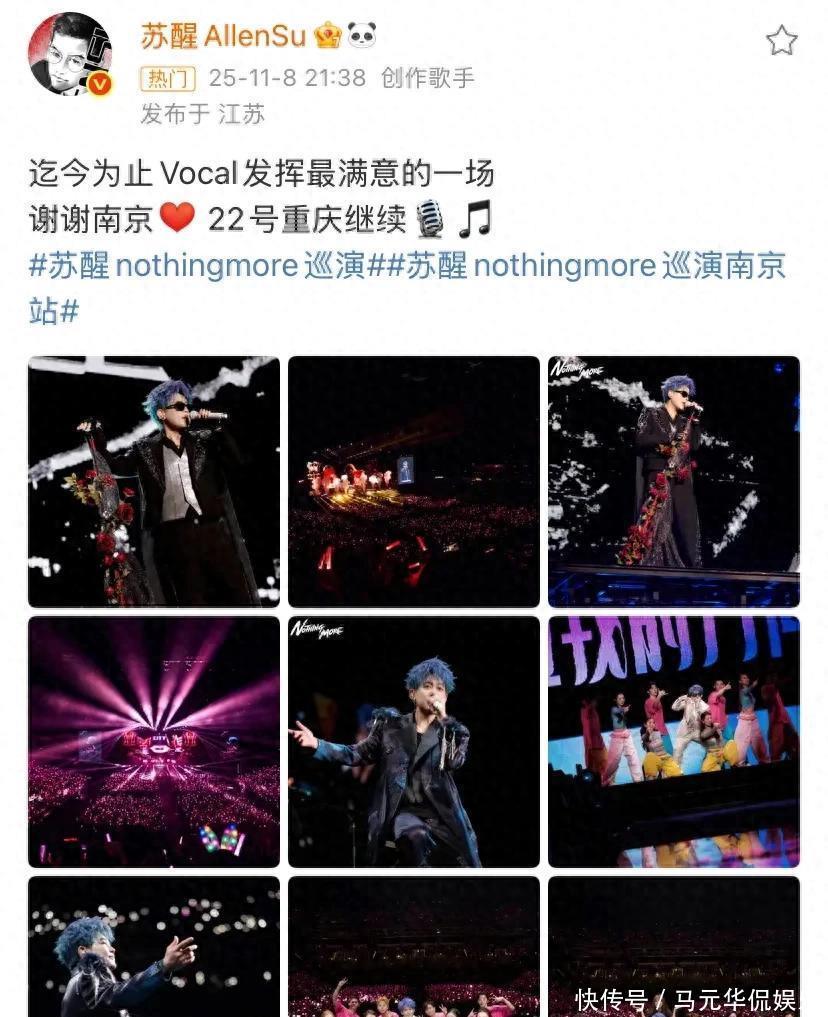The image size is (828, 1017).
Task: Favorite this post with the star icon
Action: [x=781, y=41]
